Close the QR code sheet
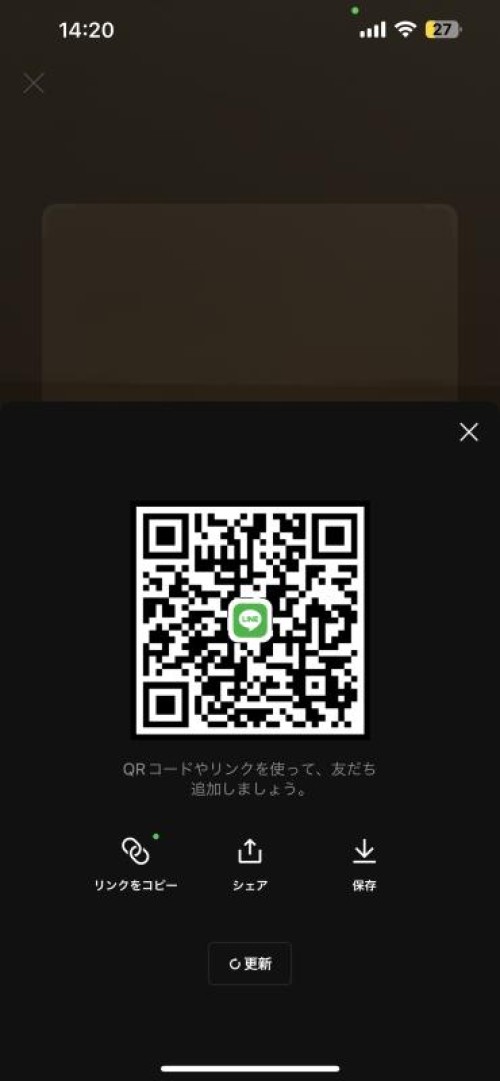 click(x=468, y=432)
